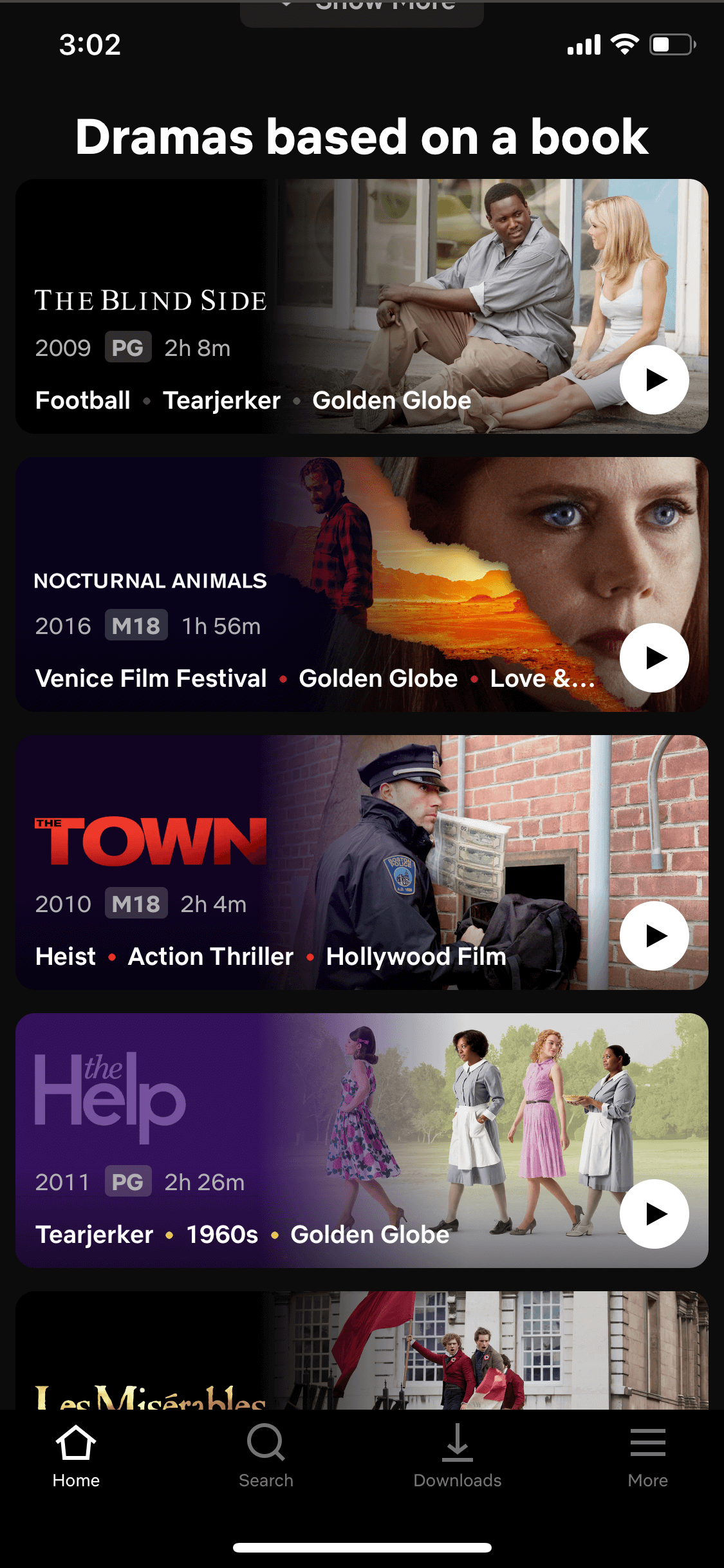Start playing The Town

tap(654, 936)
